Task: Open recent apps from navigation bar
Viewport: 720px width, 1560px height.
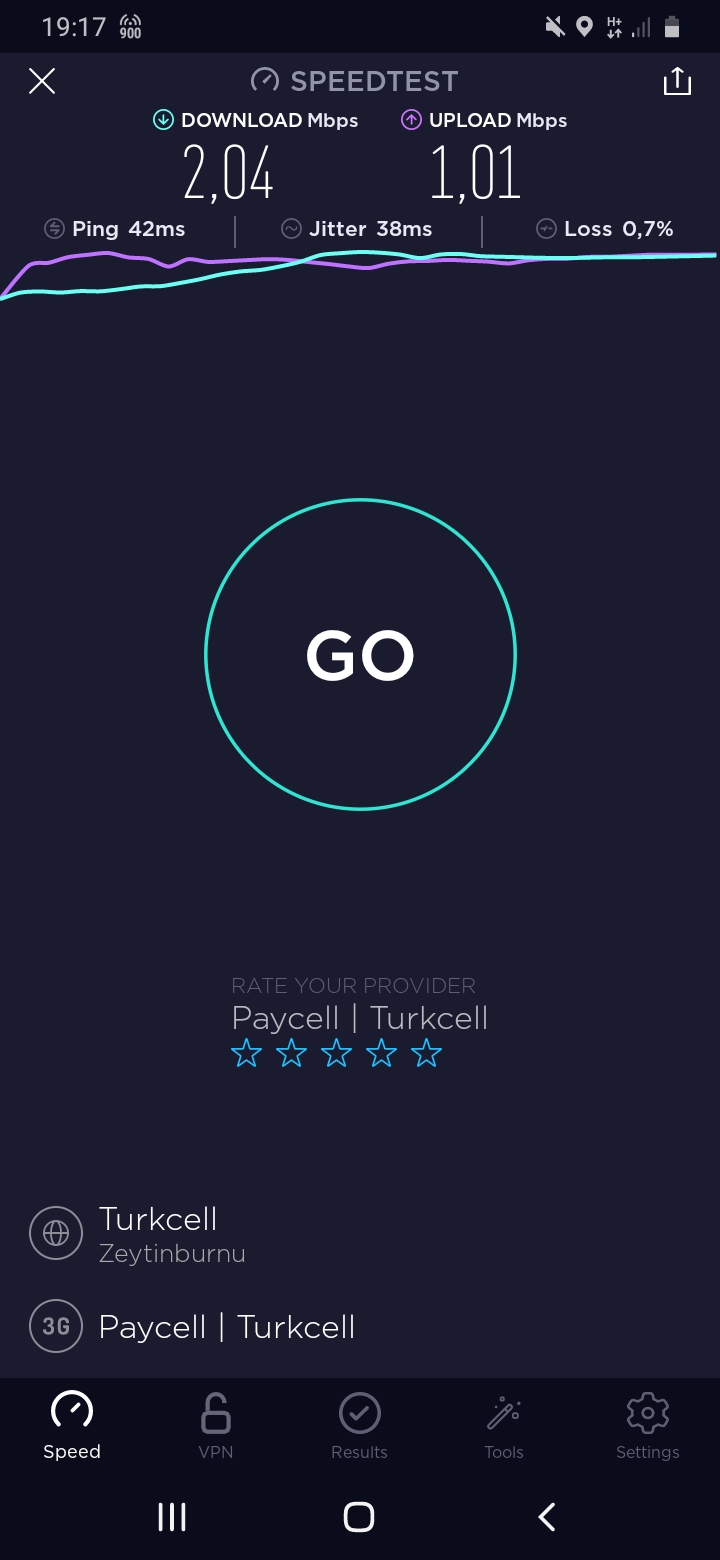Action: (x=172, y=1517)
